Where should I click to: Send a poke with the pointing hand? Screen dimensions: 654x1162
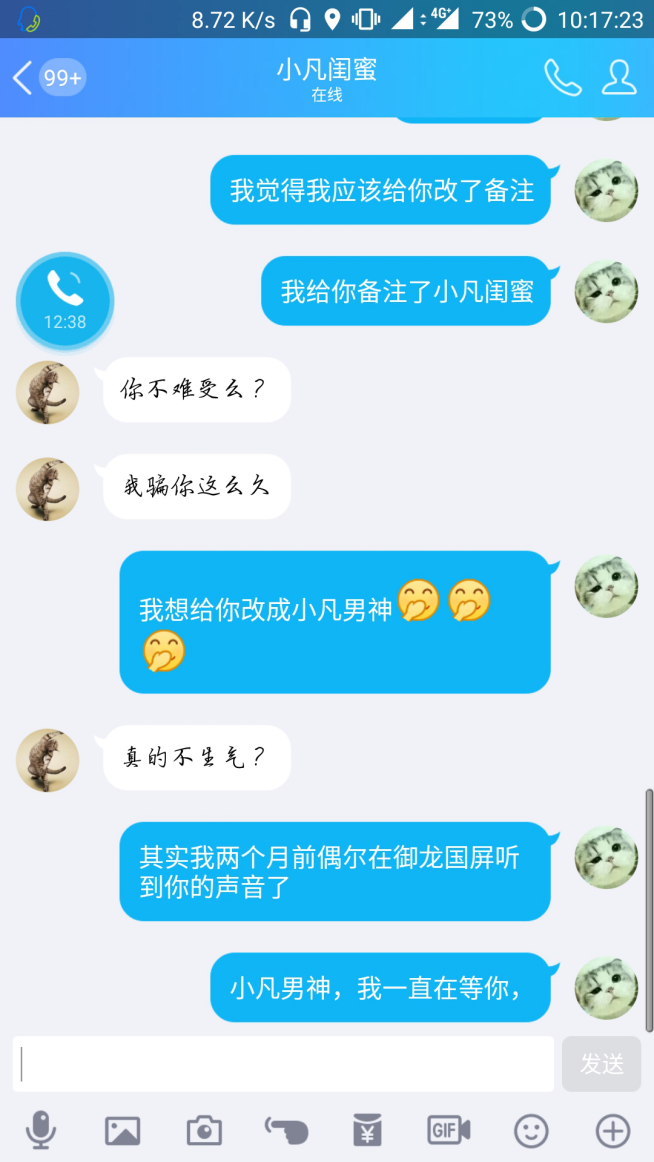(x=286, y=1131)
